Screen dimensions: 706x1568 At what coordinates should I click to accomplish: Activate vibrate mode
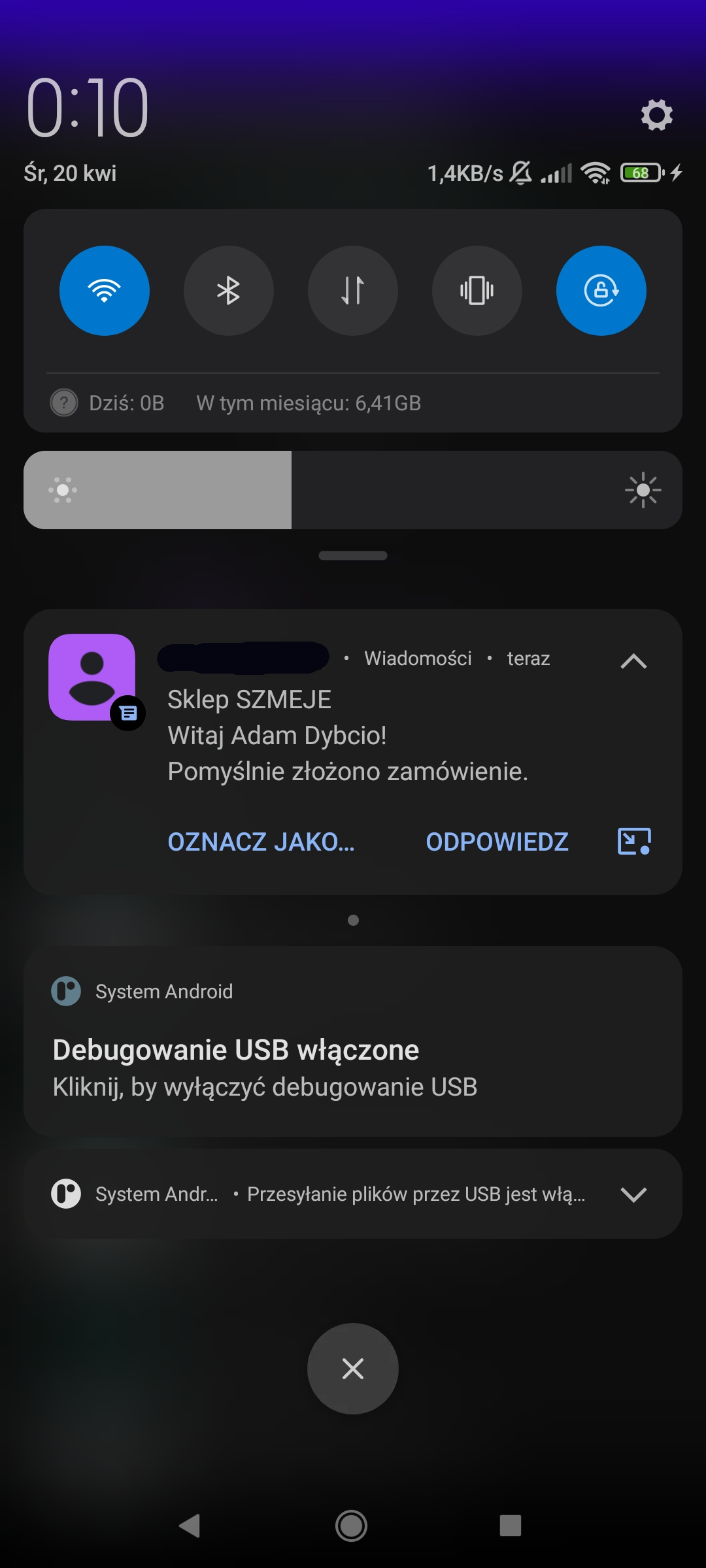[x=477, y=291]
